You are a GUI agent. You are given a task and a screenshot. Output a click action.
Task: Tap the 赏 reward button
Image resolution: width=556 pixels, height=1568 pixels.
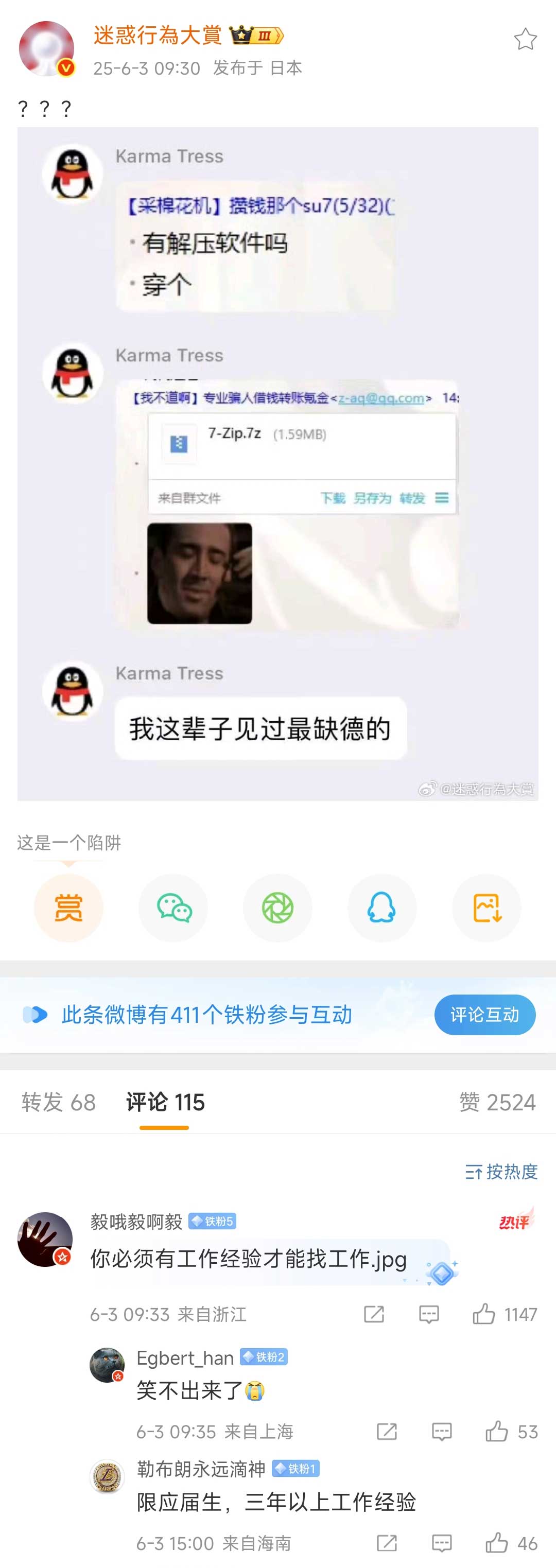coord(68,908)
